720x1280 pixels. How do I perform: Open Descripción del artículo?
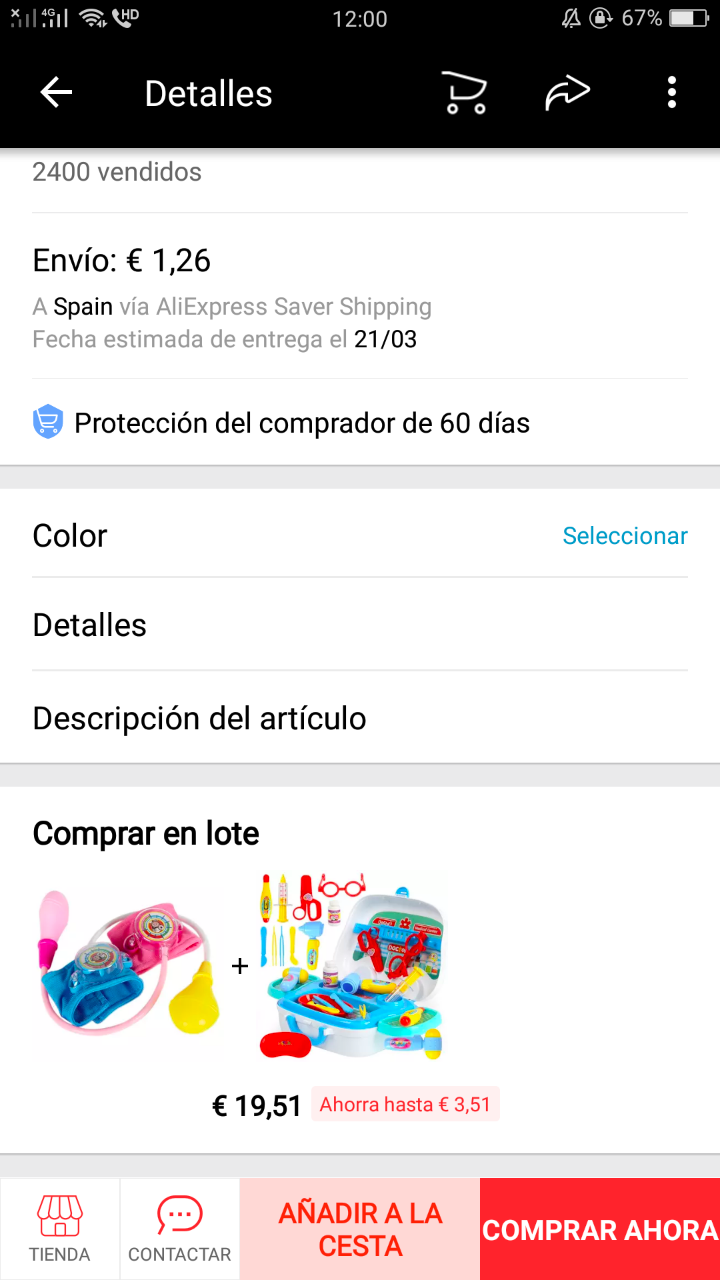pyautogui.click(x=360, y=718)
